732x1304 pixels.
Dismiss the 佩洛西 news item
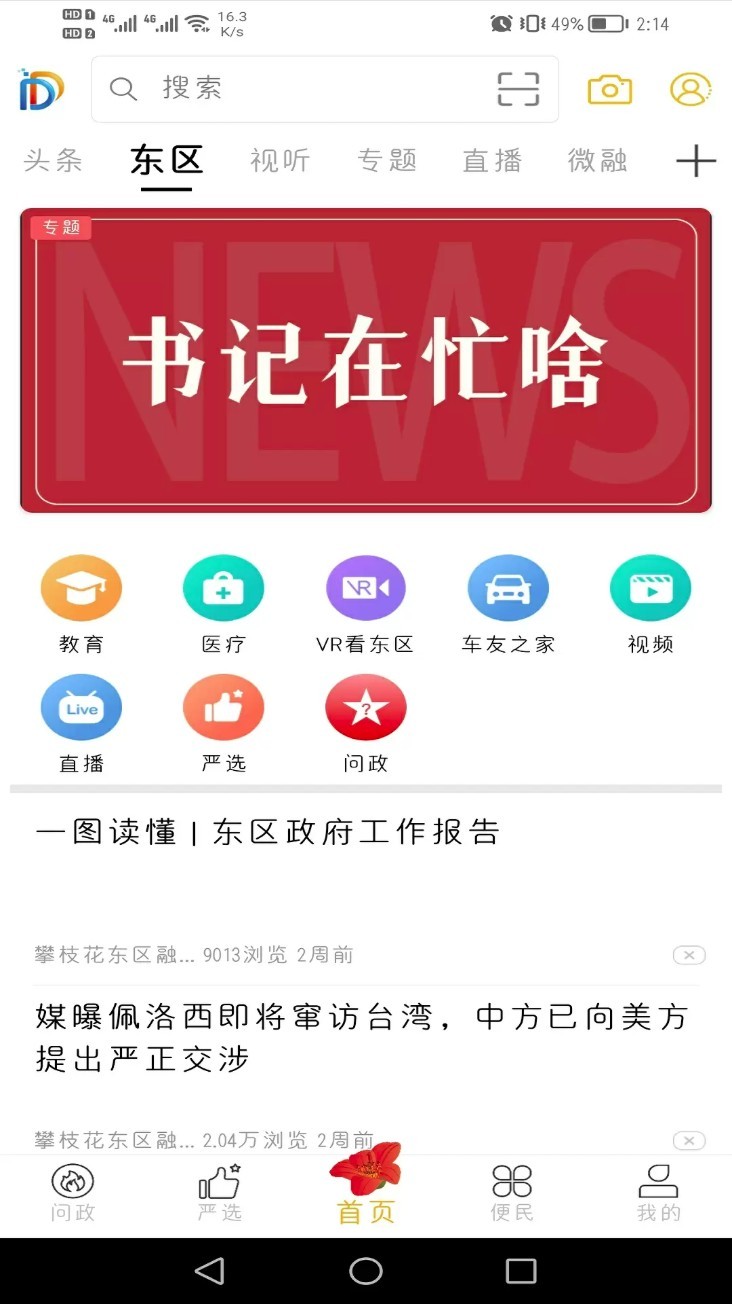pyautogui.click(x=688, y=1140)
